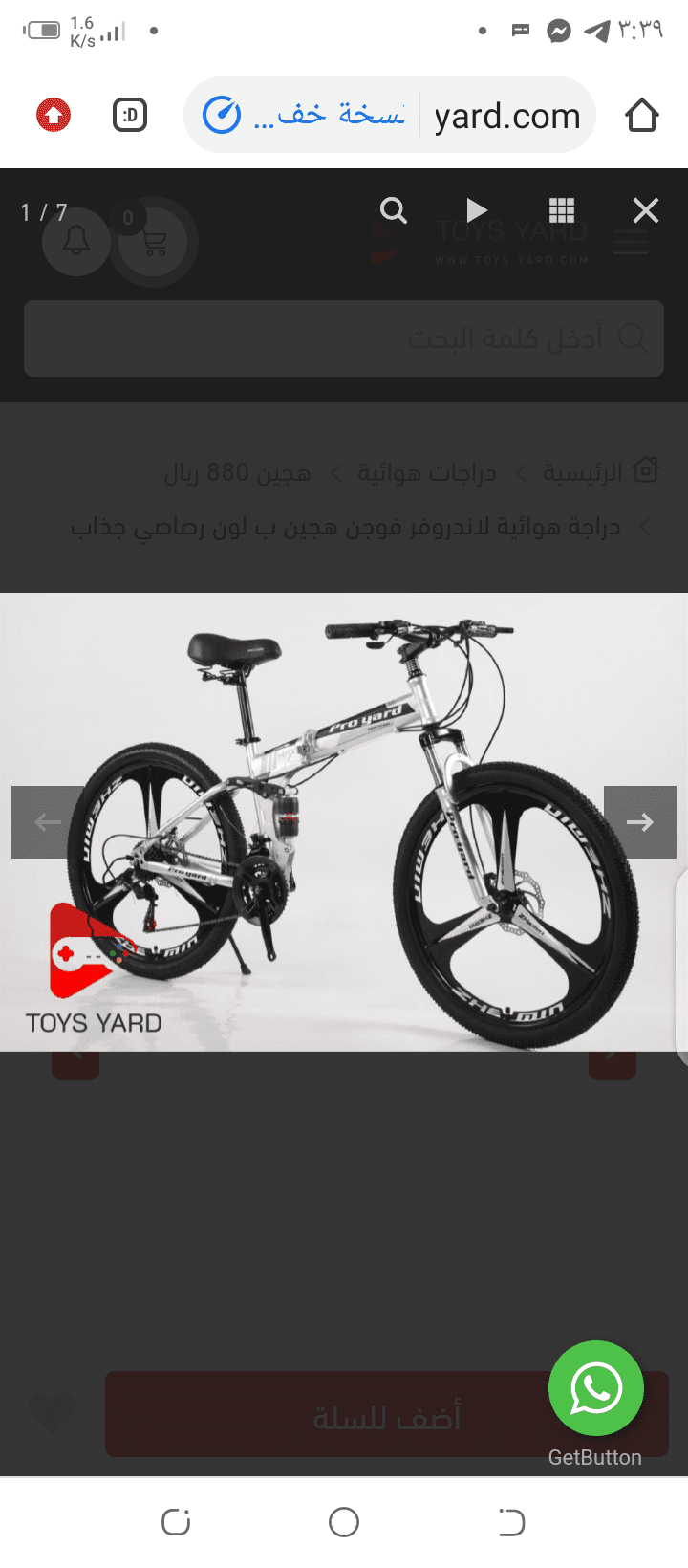Viewport: 688px width, 1568px height.
Task: Close the image lightbox viewer
Action: [646, 210]
